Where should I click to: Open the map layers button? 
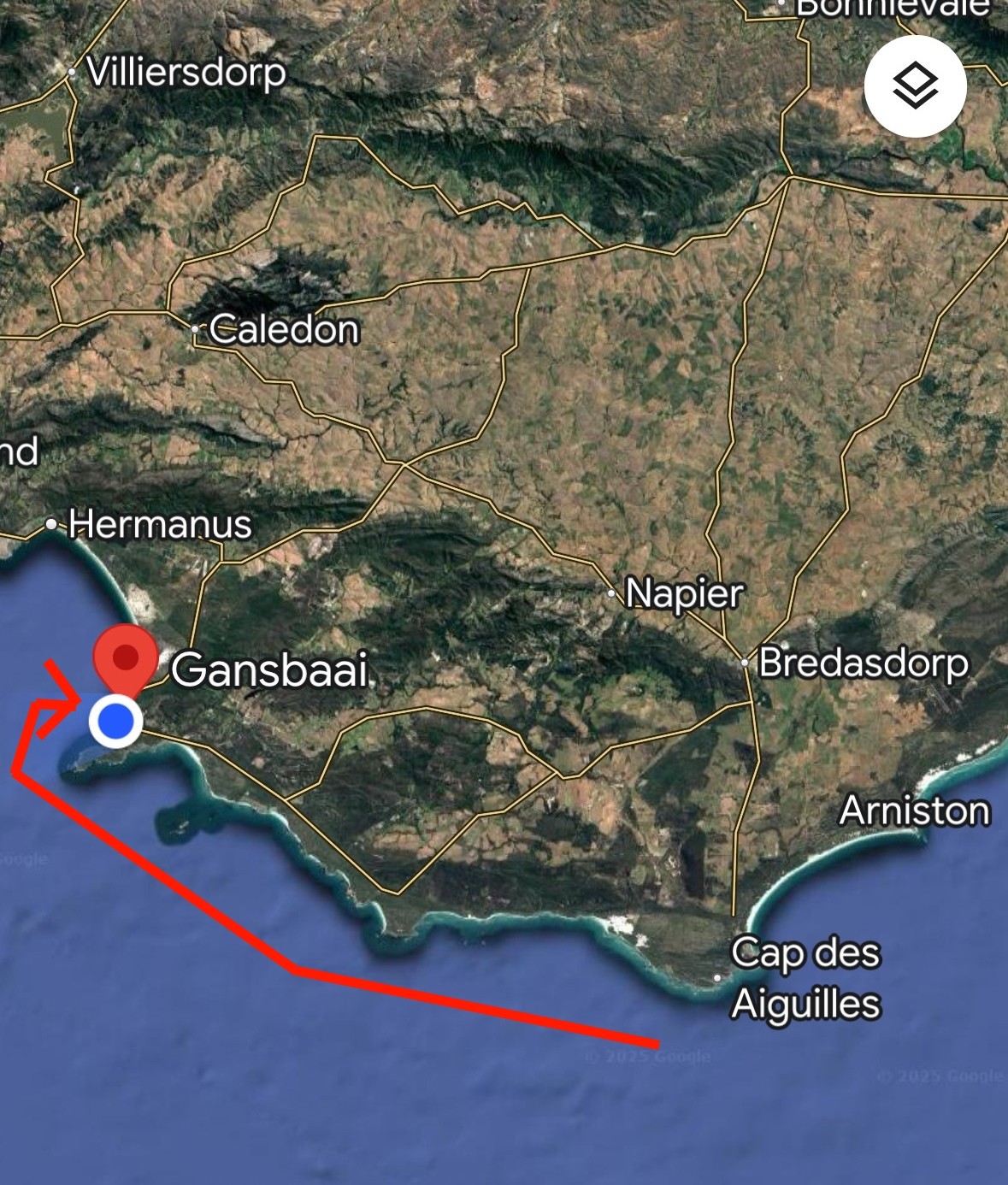(x=915, y=85)
